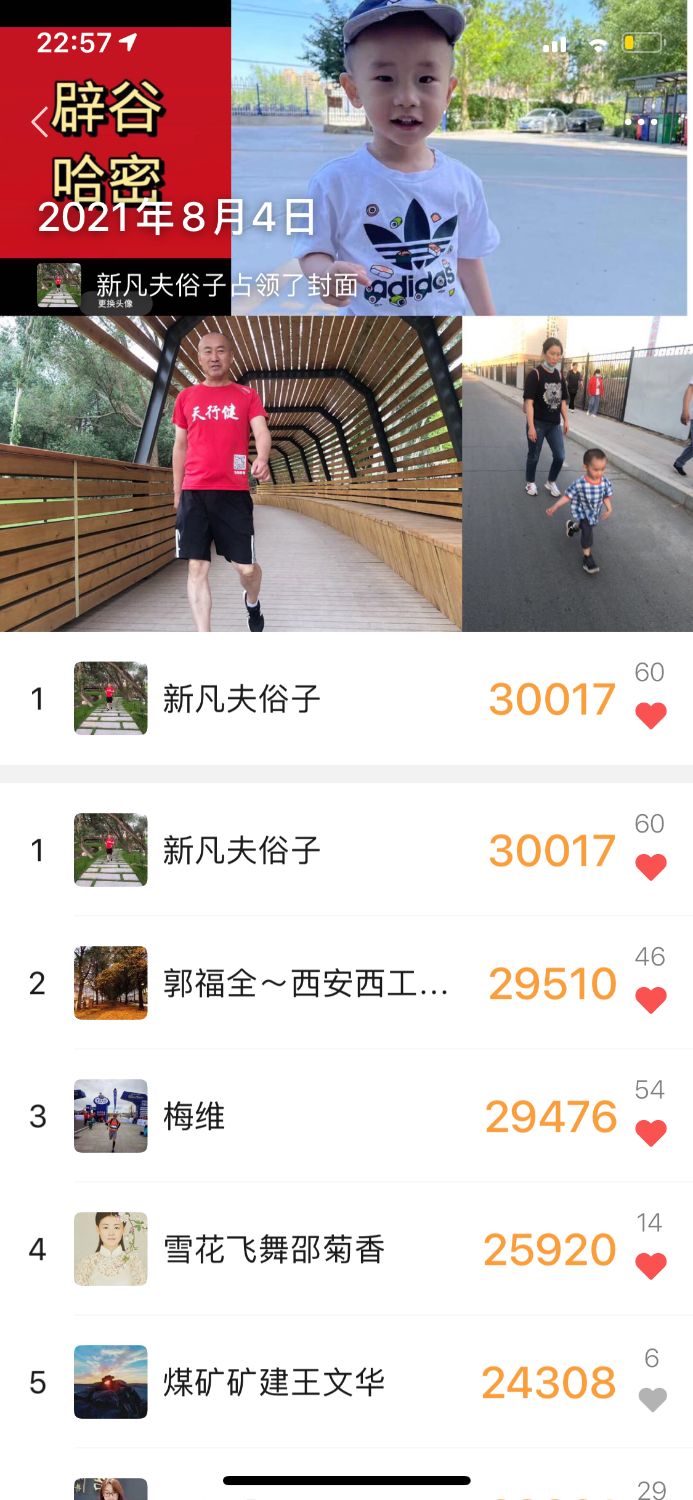Like 郭福全's 29510 steps

tap(651, 1000)
